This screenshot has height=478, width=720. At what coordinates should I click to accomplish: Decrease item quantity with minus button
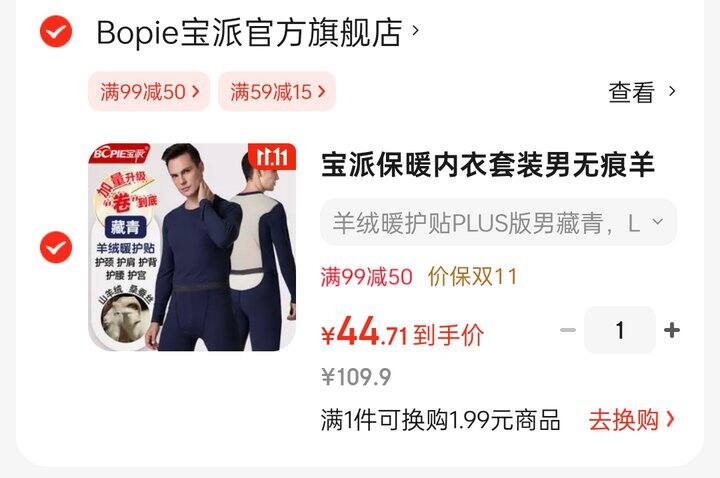pos(568,331)
